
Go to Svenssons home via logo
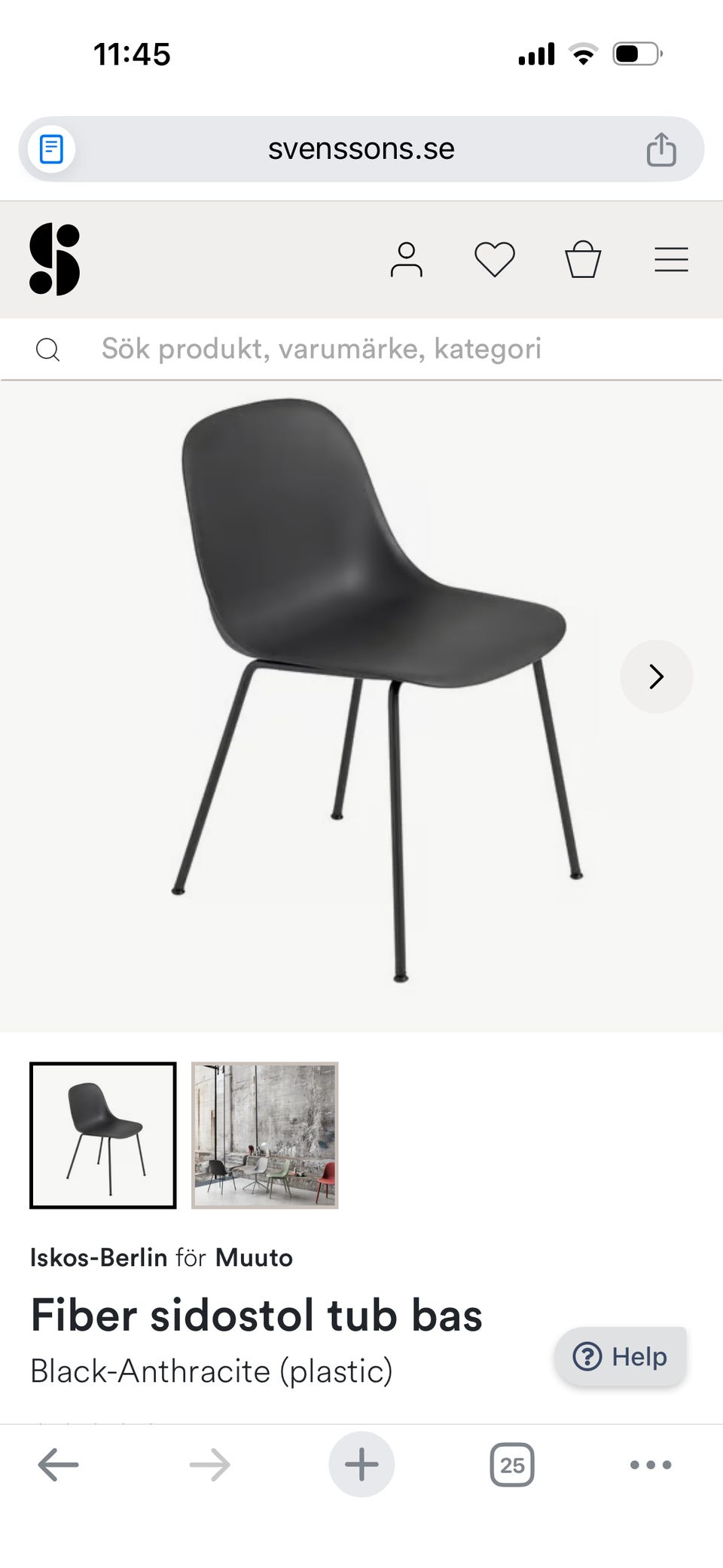[x=54, y=259]
